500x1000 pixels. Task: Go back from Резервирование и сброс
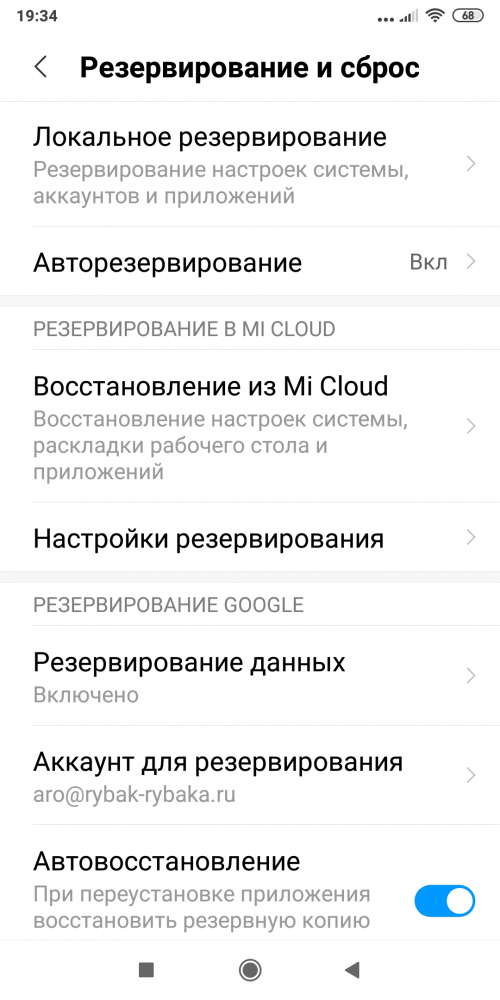41,67
